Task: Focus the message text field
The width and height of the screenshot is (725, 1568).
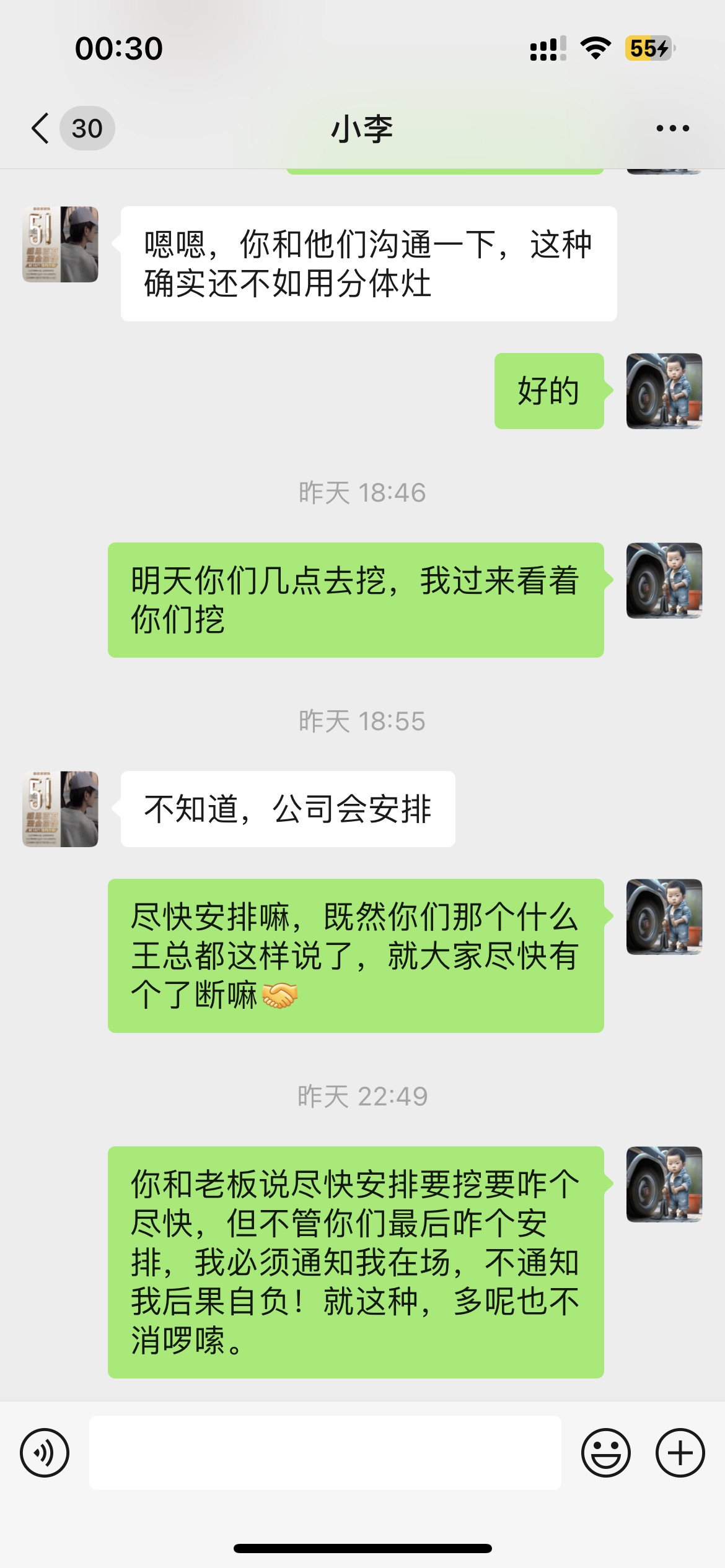Action: pyautogui.click(x=325, y=1452)
